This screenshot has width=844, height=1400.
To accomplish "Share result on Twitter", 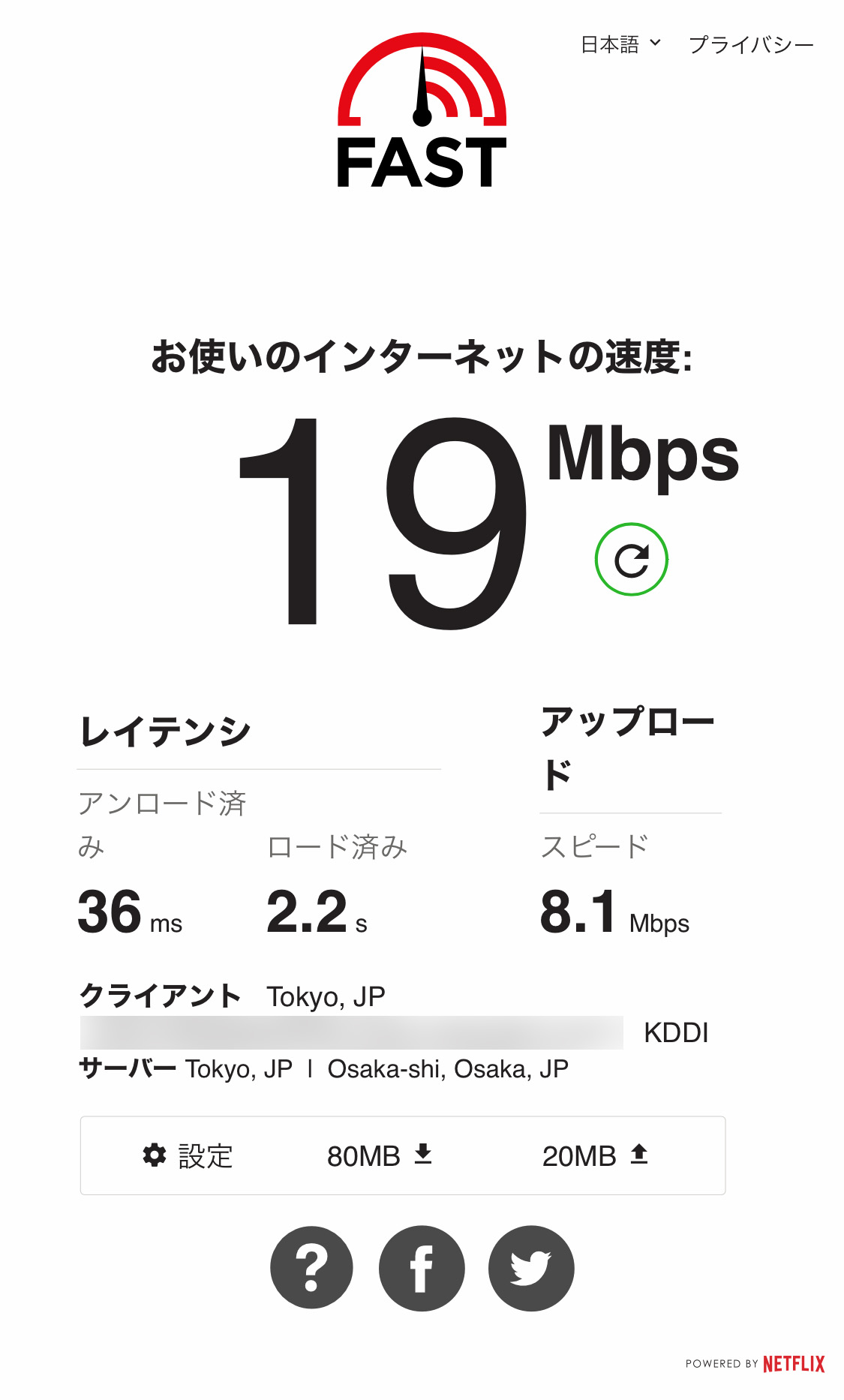I will click(531, 1268).
